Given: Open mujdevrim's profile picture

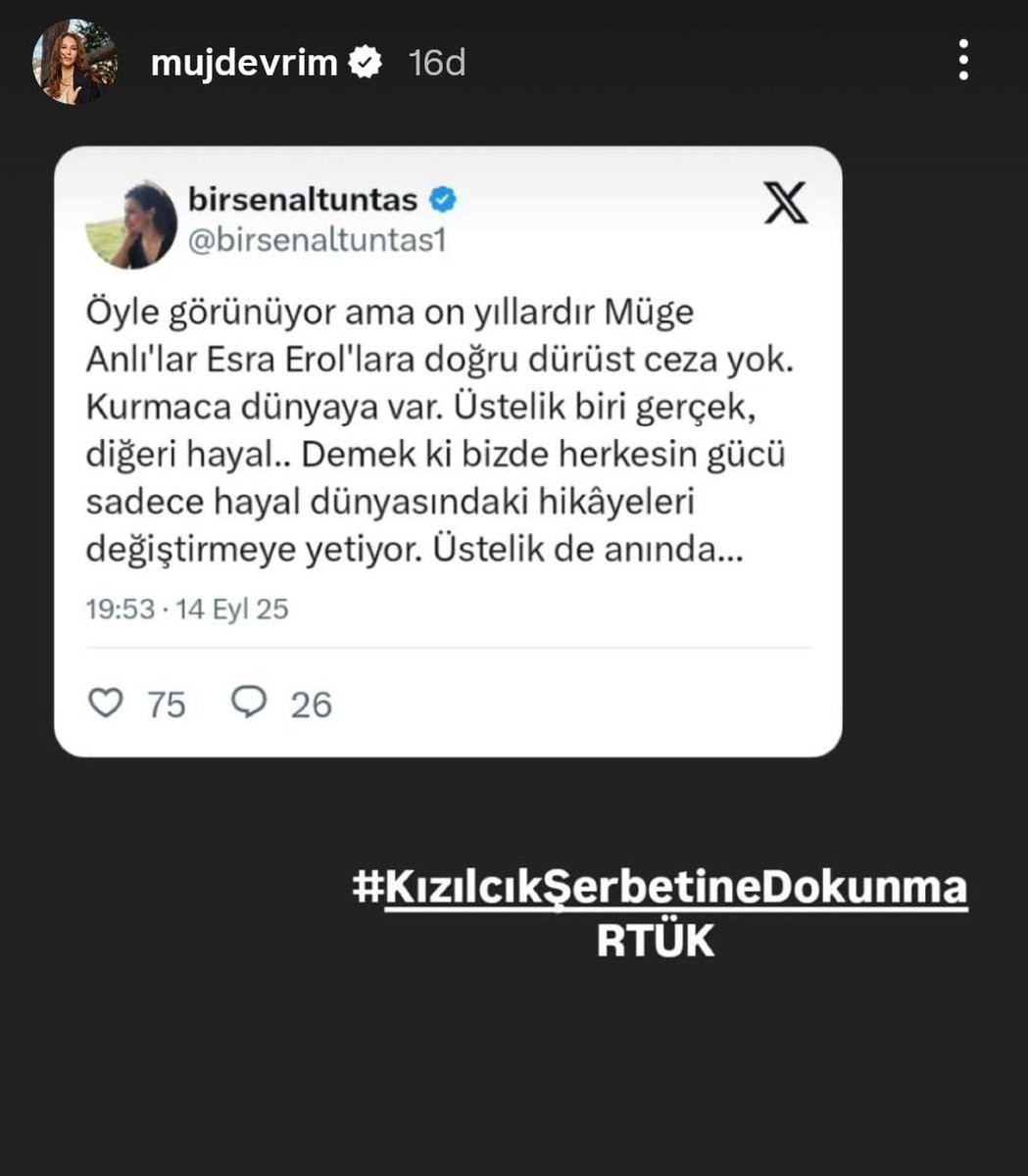Looking at the screenshot, I should 75,62.
